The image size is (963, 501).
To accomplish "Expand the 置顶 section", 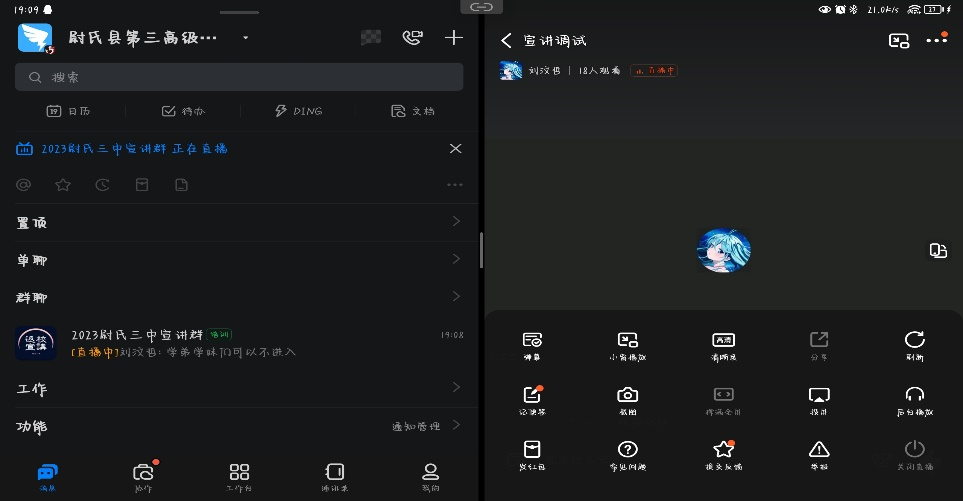I will point(240,222).
